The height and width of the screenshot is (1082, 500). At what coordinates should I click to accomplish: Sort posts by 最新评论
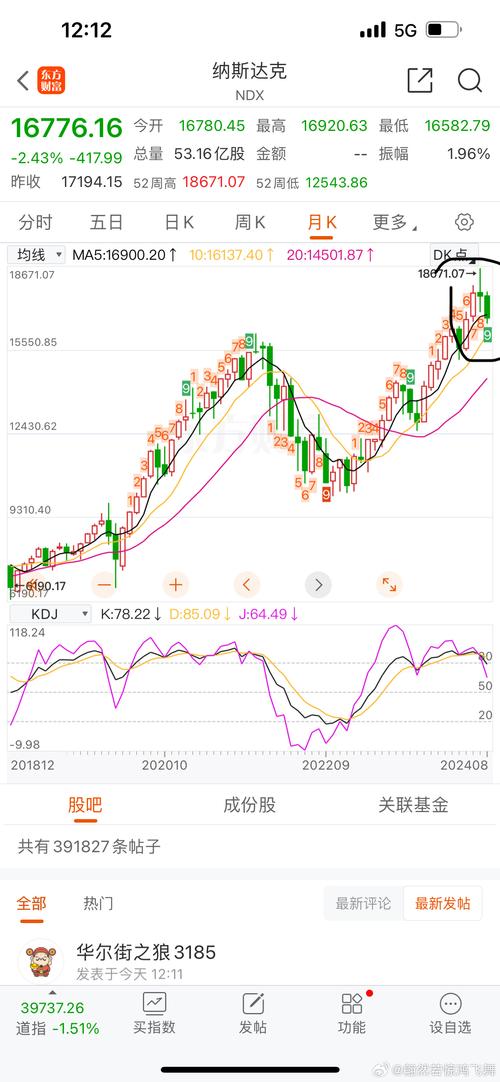point(363,903)
